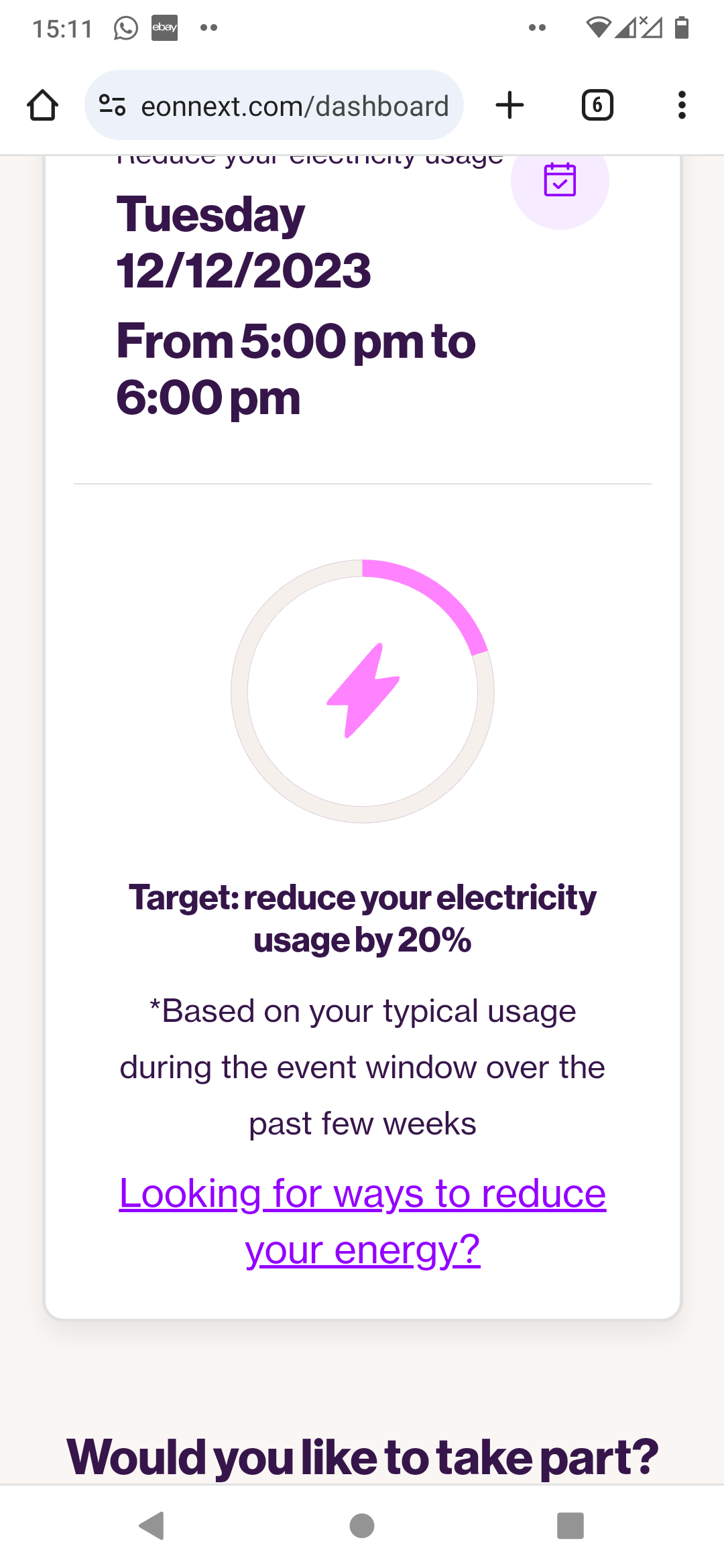Go back using the system back button
The image size is (724, 1568).
click(152, 1526)
